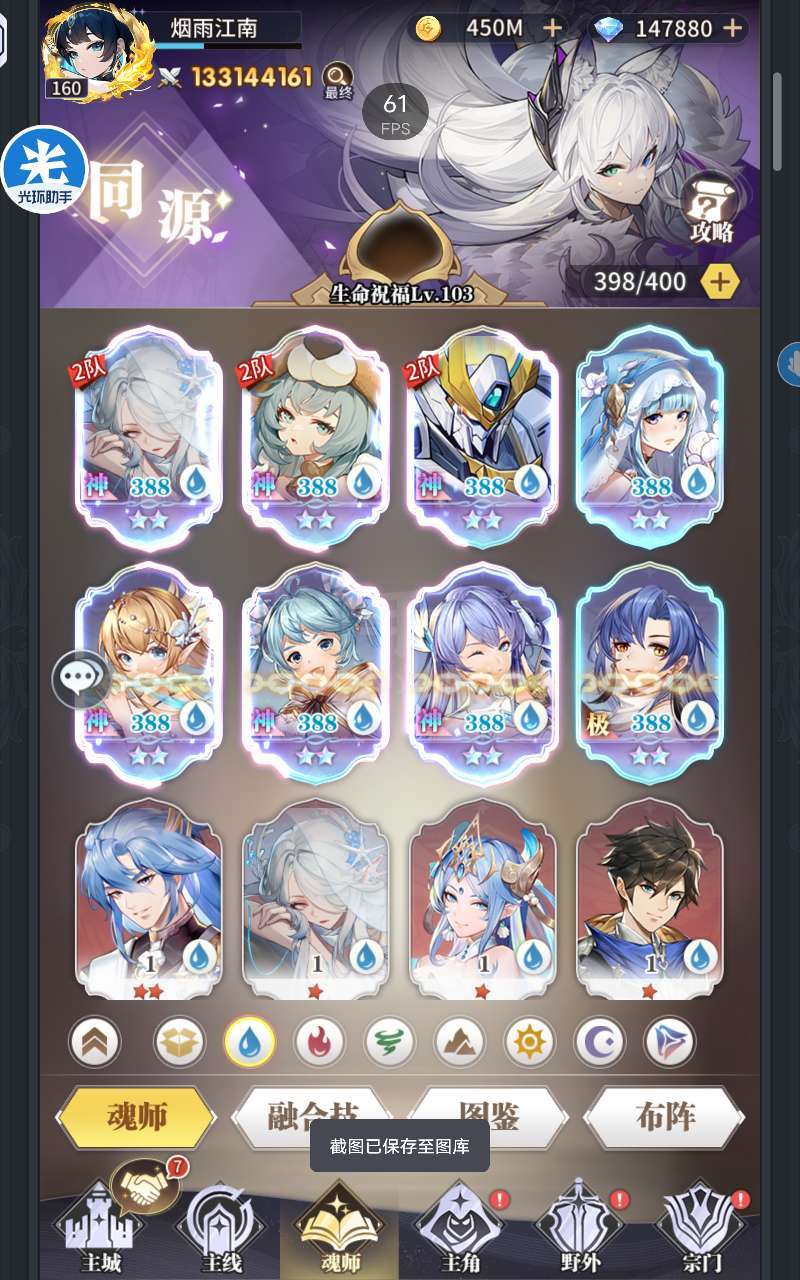Open the 光环助手 floating assistant
Screen dimensions: 800x1280
pyautogui.click(x=45, y=169)
